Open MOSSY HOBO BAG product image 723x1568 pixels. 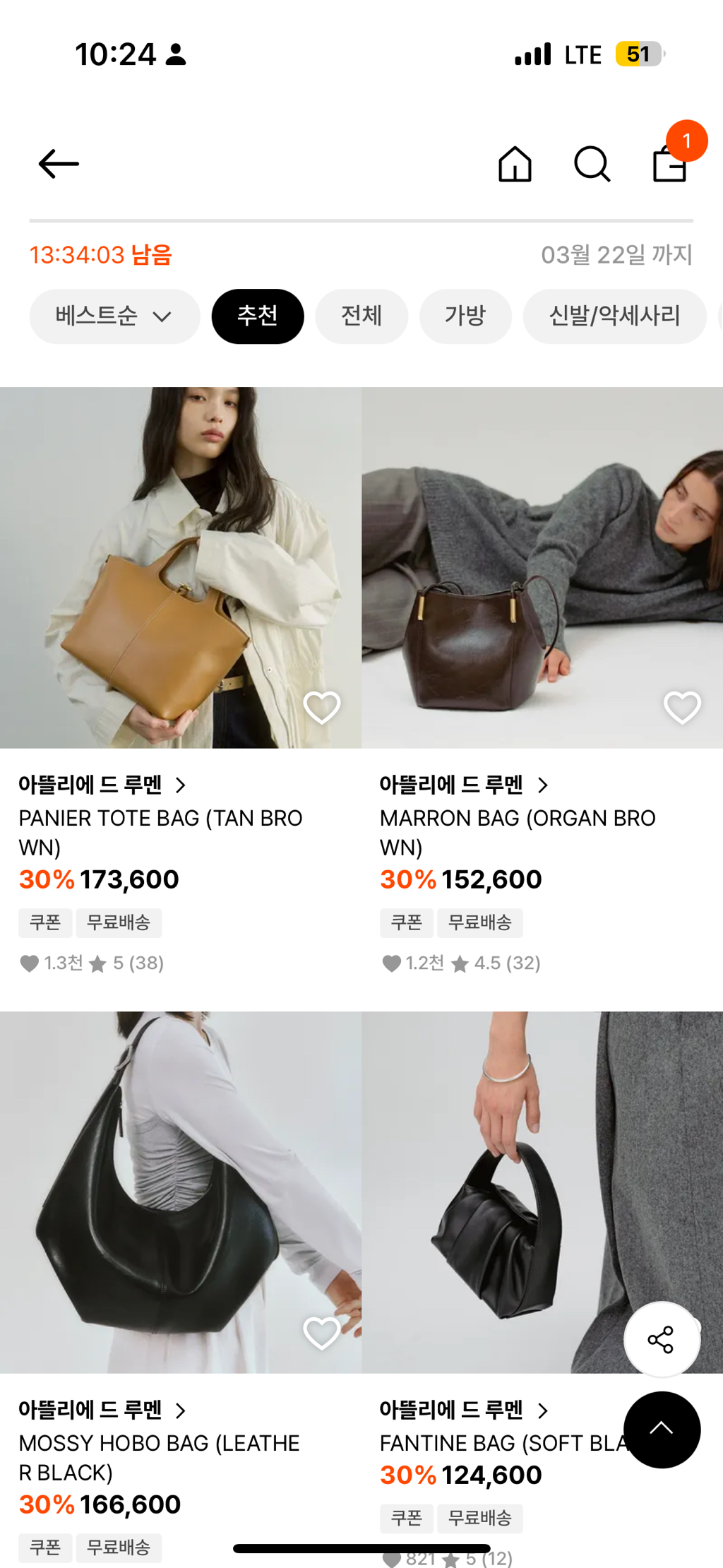181,1192
